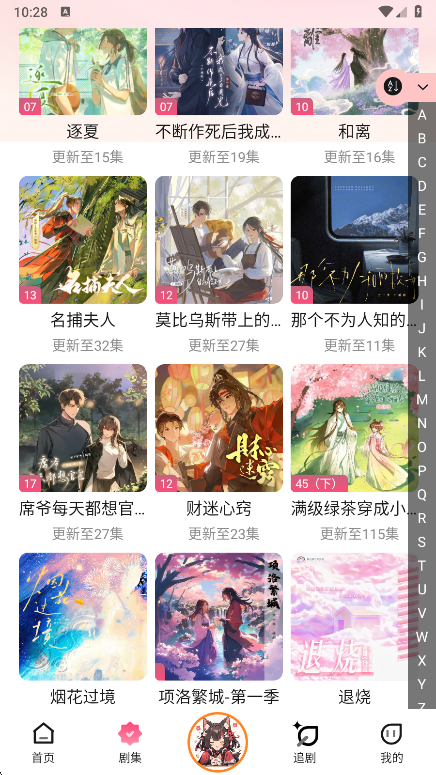Expand the sort dropdown chevron
Viewport: 436px width, 775px height.
(423, 87)
